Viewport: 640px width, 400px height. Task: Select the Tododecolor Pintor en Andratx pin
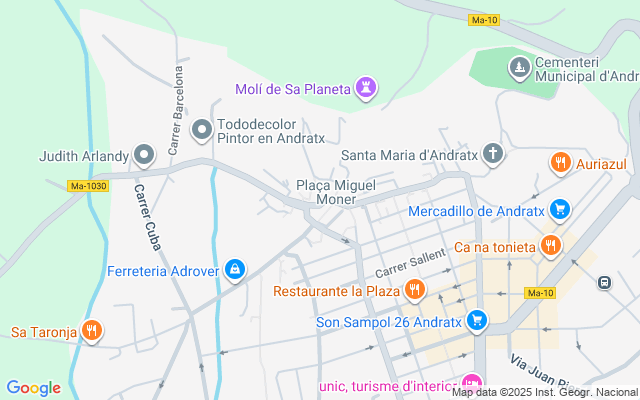coord(202,129)
